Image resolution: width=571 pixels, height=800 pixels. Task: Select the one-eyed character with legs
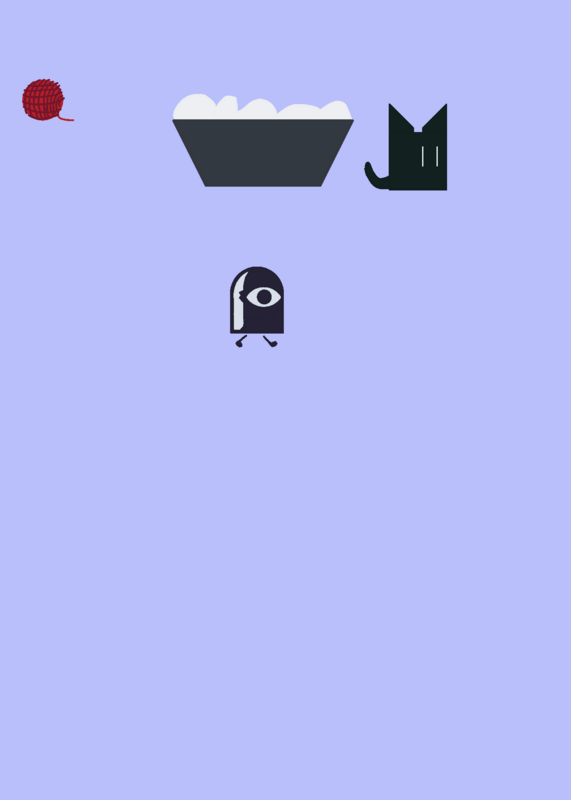[257, 307]
